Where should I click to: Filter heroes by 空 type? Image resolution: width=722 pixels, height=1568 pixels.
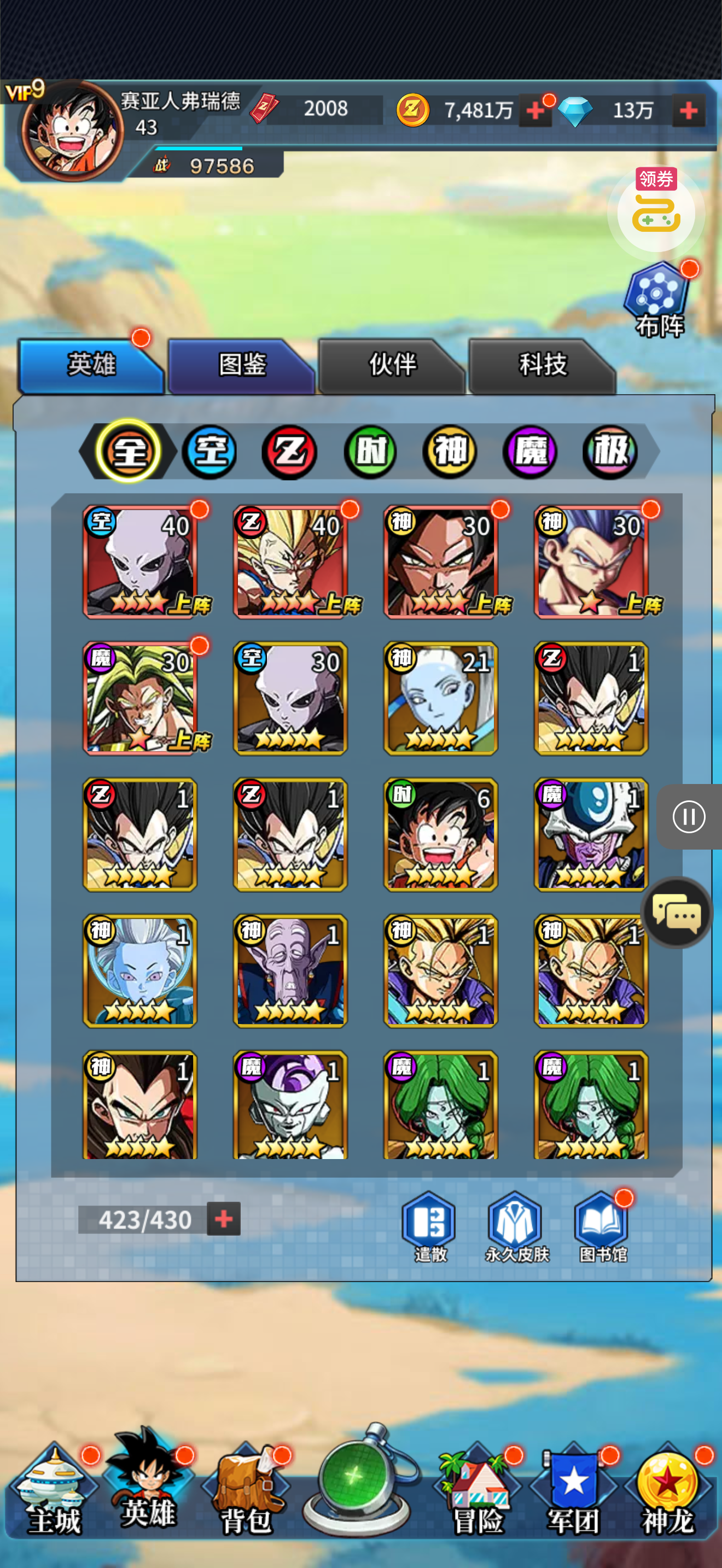210,452
